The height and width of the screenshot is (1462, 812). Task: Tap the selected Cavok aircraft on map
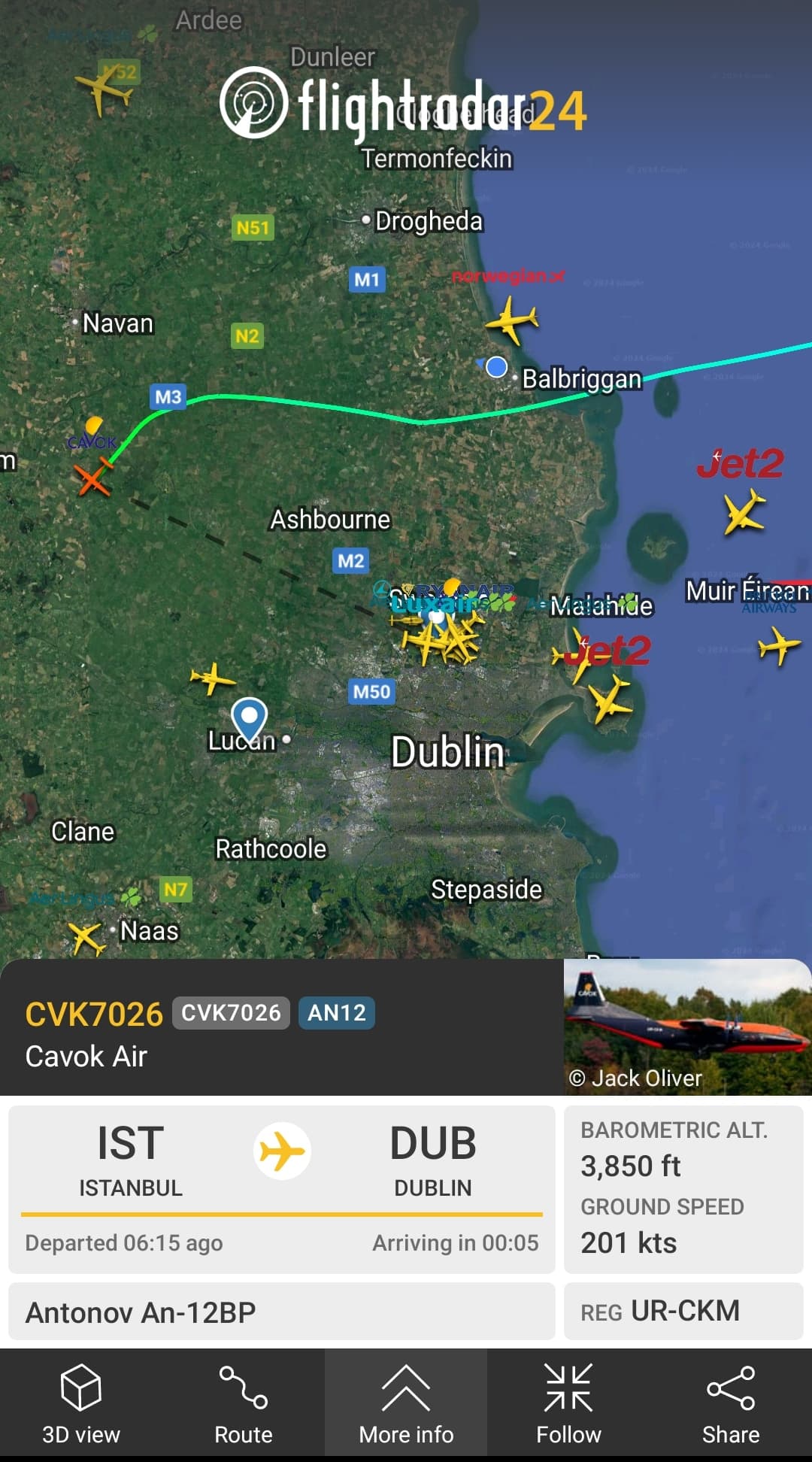coord(93,478)
